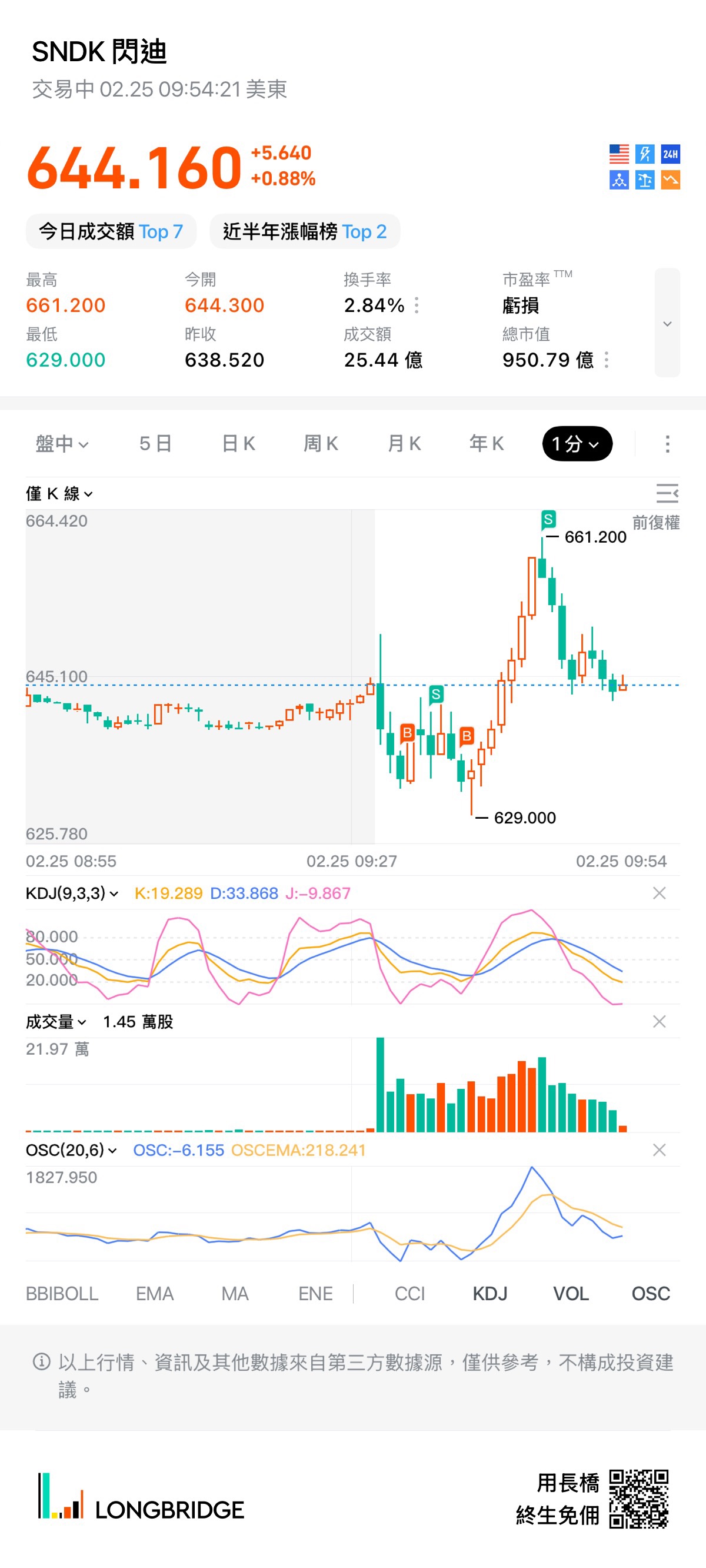The width and height of the screenshot is (706, 1568).
Task: Show the 月K chart
Action: tap(404, 444)
